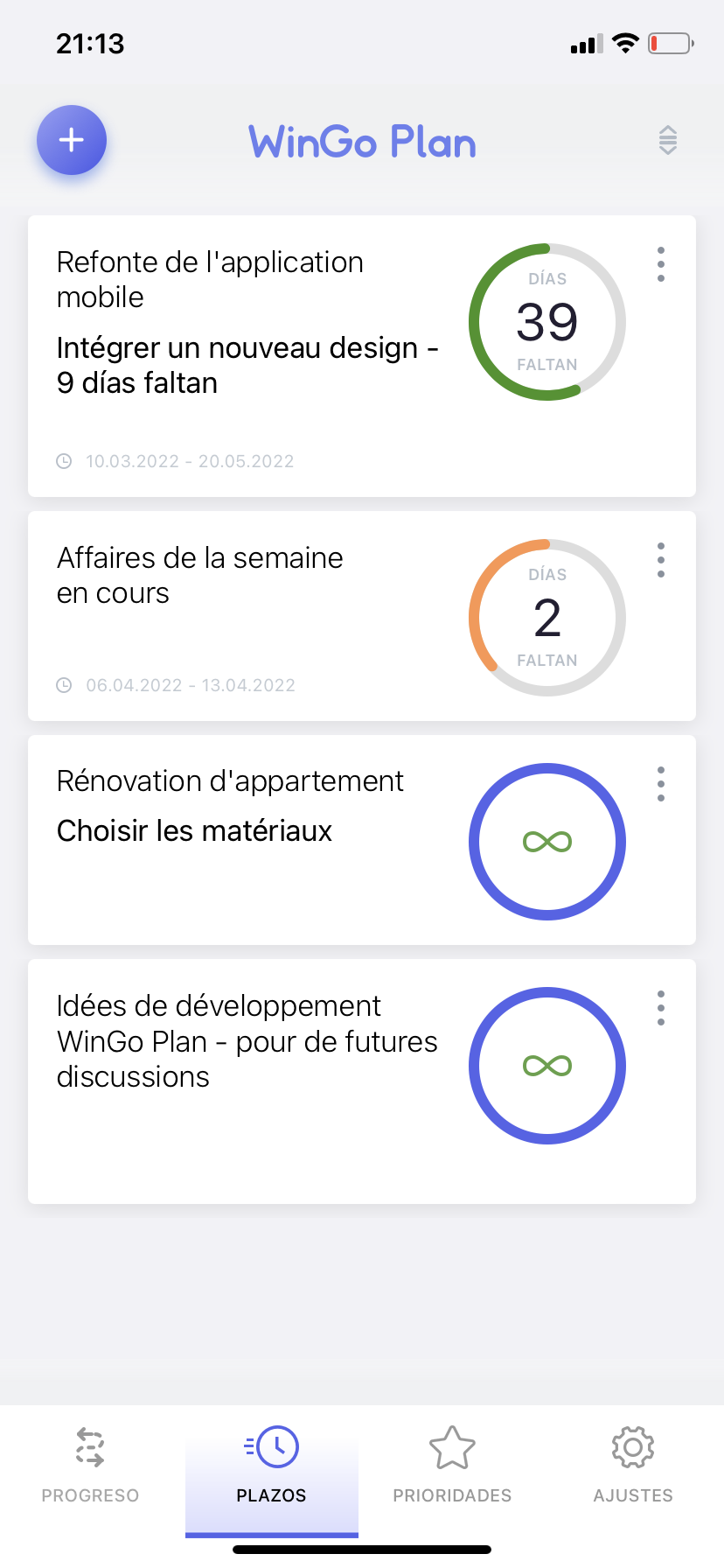Open the menu on Refonte de l'application mobile card
The height and width of the screenshot is (1568, 724).
coord(661,263)
